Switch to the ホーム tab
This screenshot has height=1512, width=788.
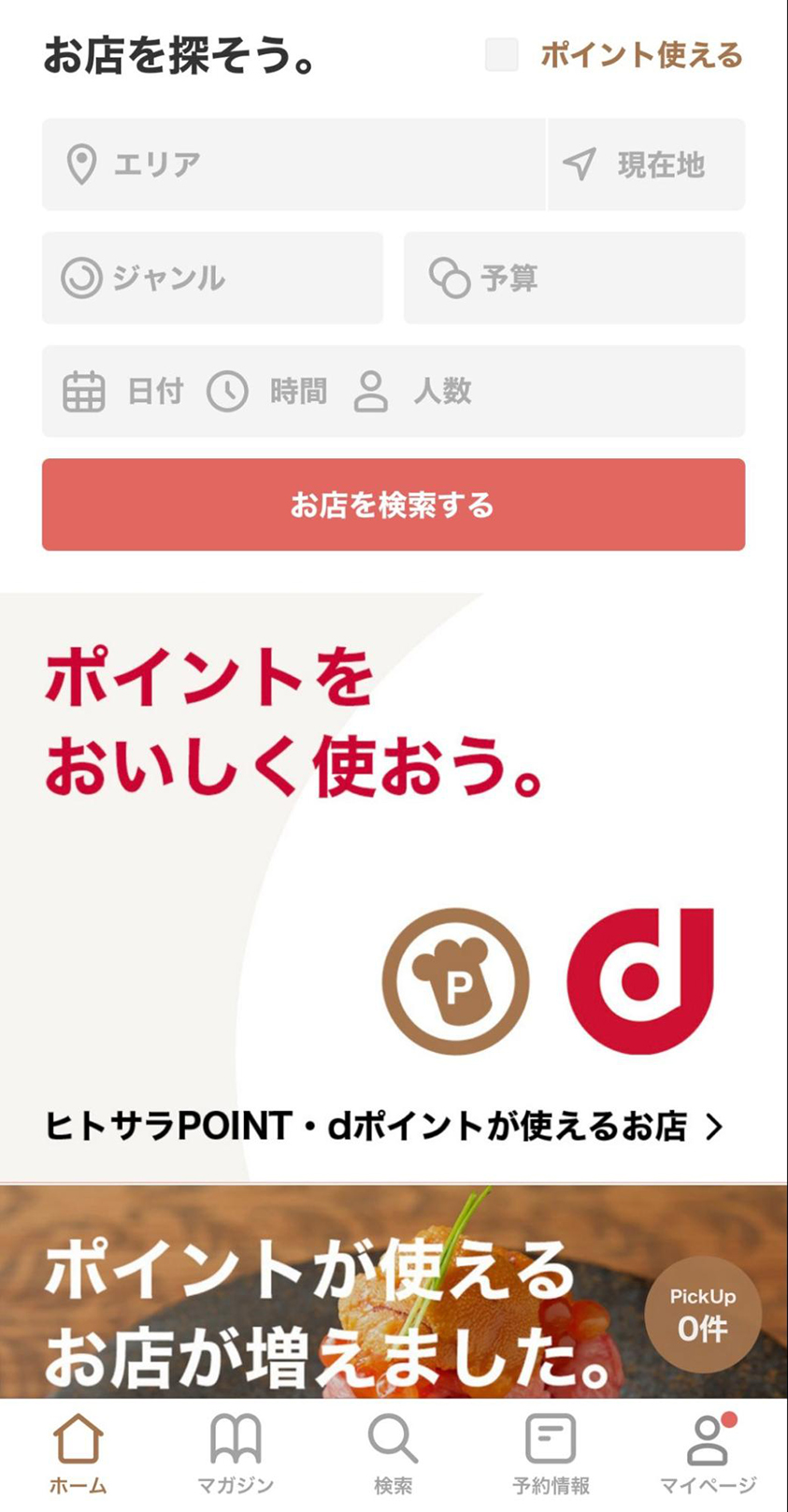coord(79,1454)
